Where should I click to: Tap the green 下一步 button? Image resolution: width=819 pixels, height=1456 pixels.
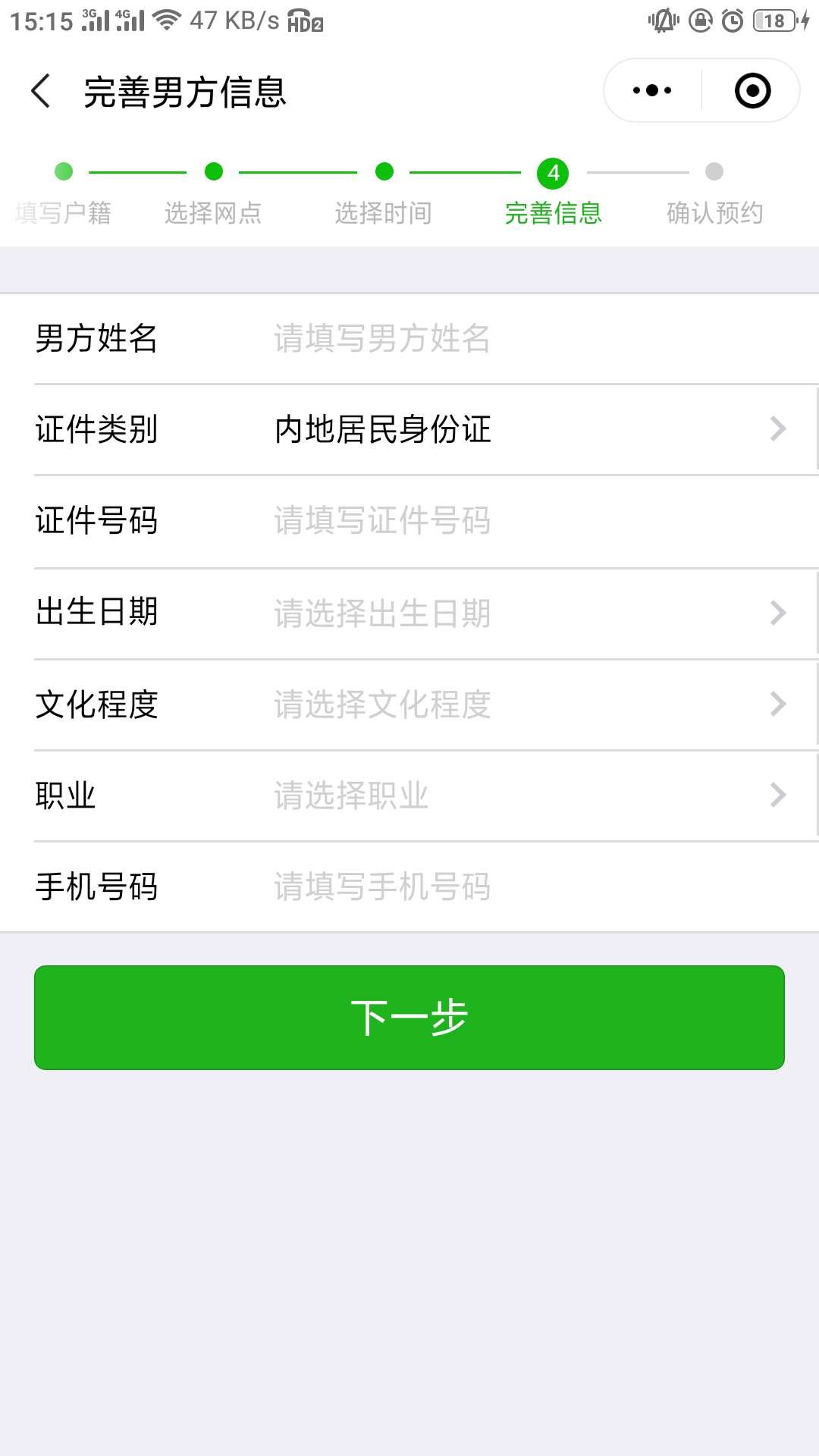tap(409, 1017)
